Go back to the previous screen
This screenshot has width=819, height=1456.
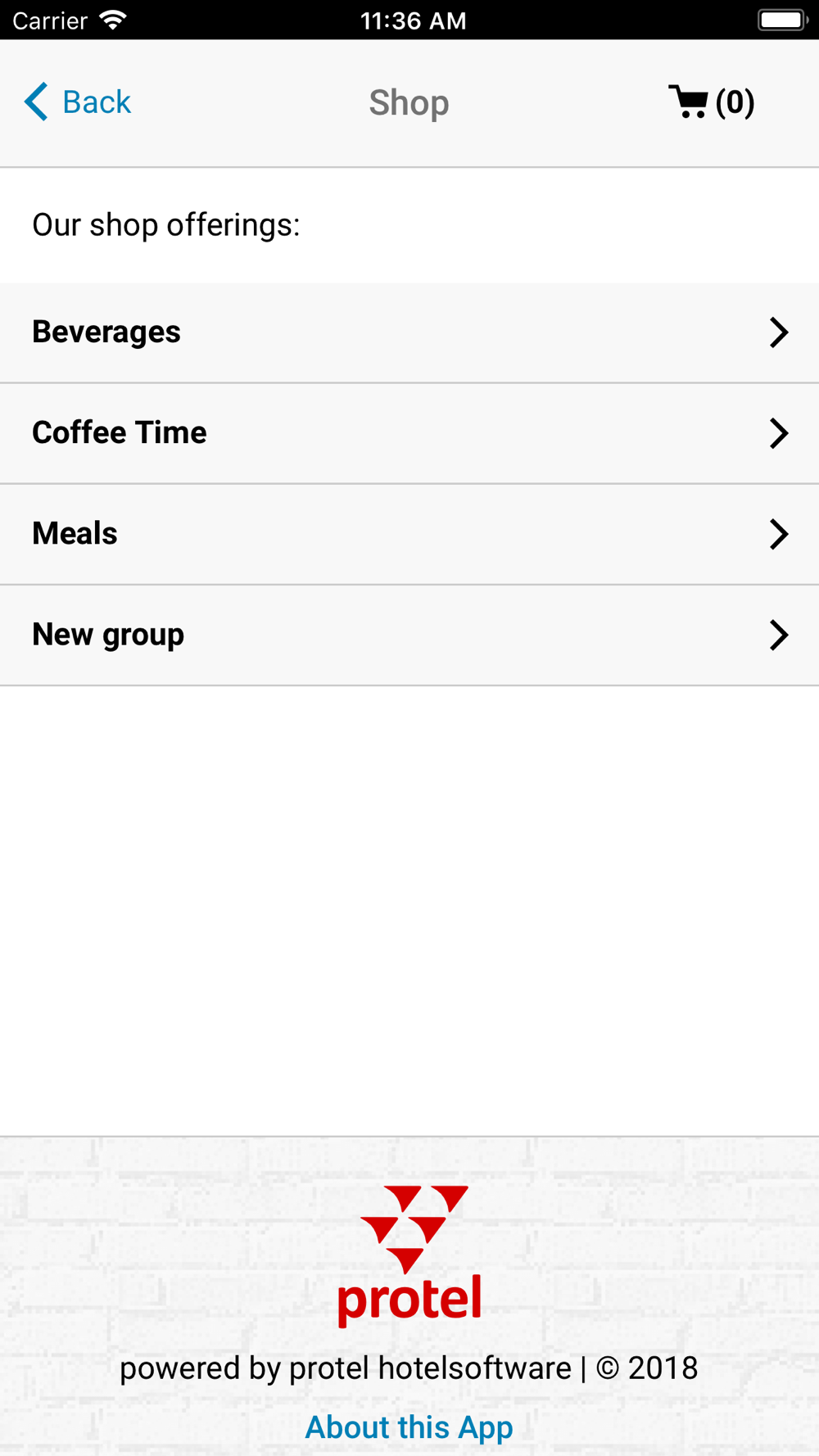pyautogui.click(x=78, y=102)
